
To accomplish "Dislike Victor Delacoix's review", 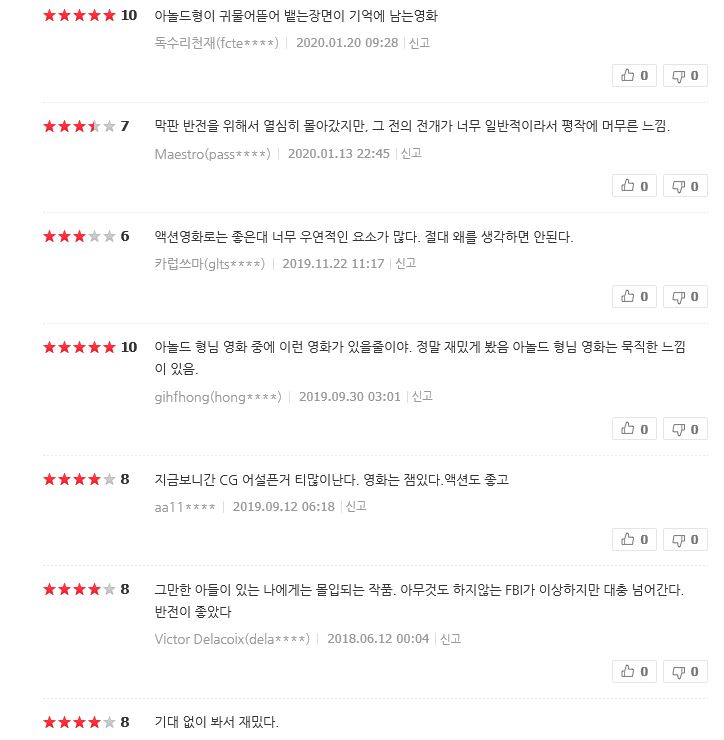I will click(685, 671).
